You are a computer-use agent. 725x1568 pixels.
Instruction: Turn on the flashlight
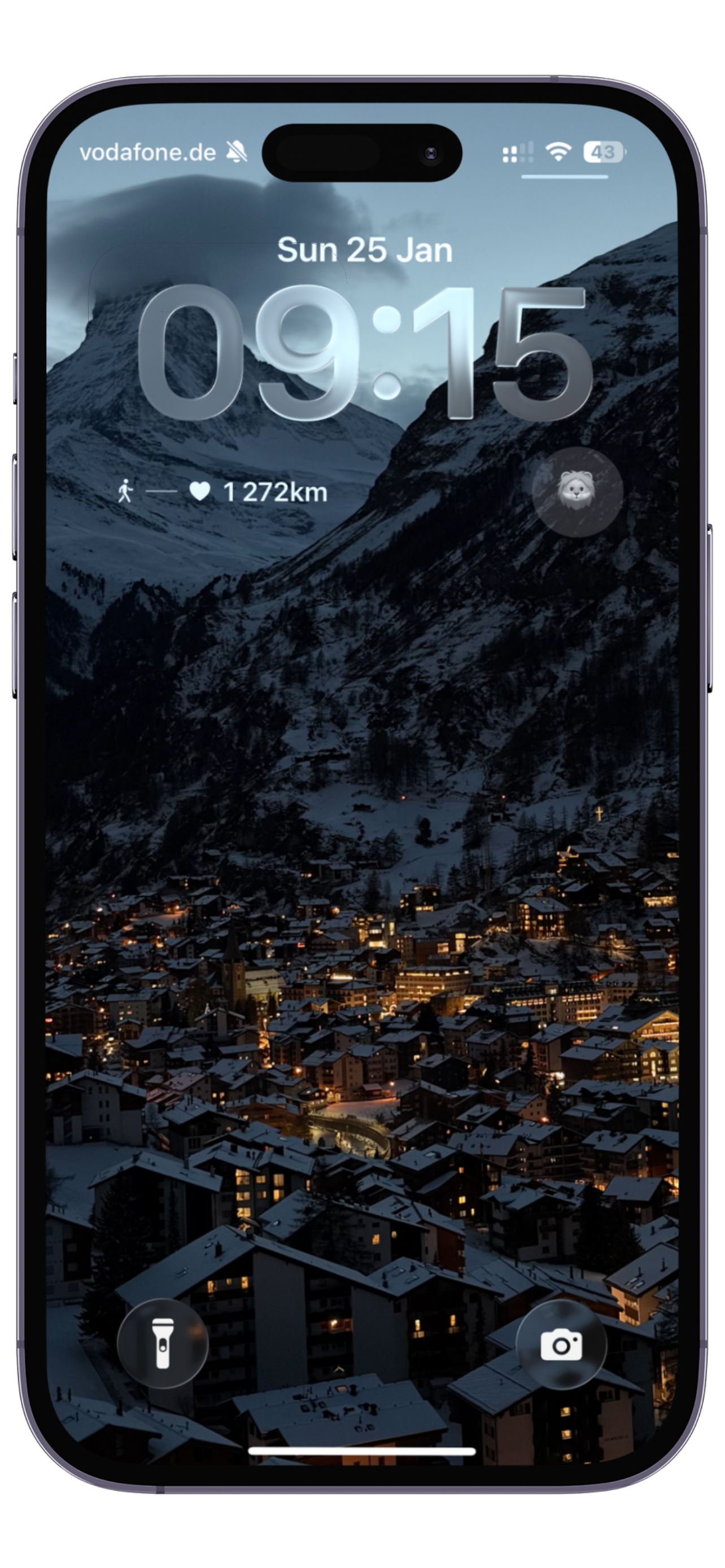[x=163, y=1343]
